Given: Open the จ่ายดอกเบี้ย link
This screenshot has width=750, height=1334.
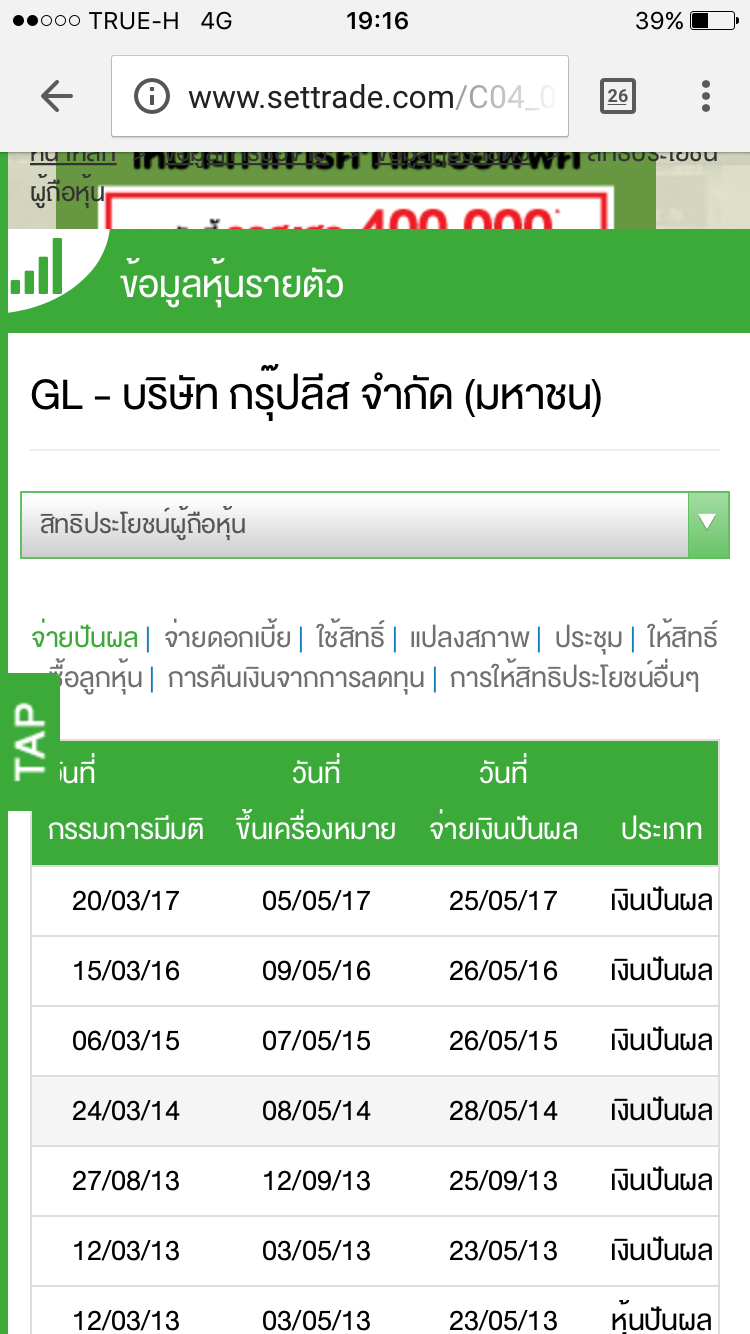Looking at the screenshot, I should [227, 638].
